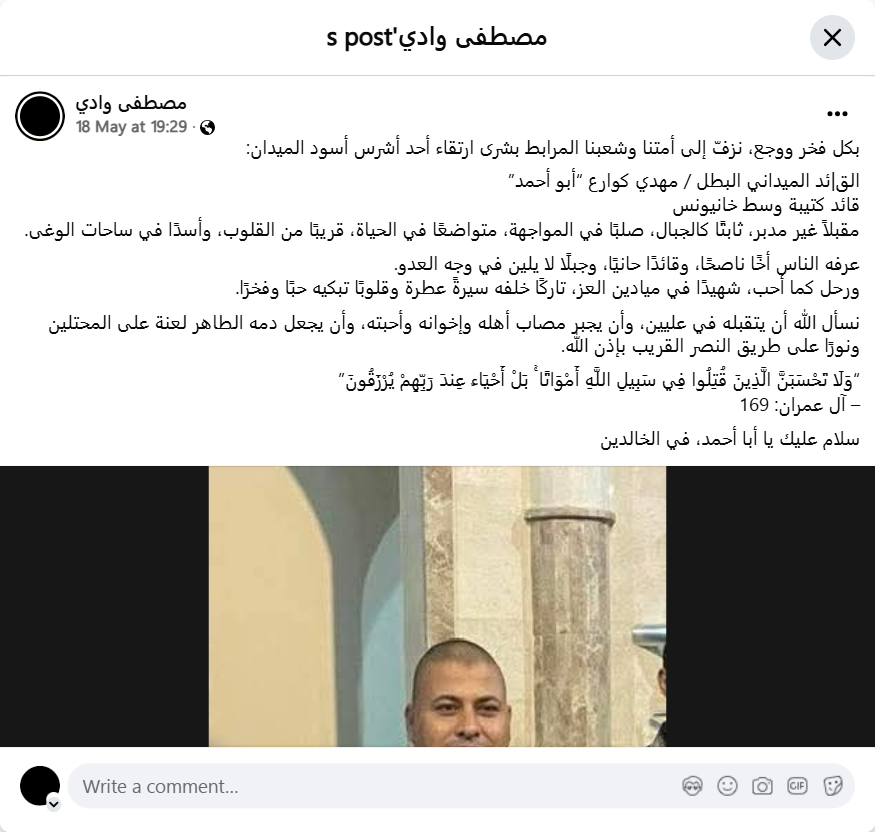
Task: Switch commenting profile via avatar dropdown
Action: (x=54, y=802)
